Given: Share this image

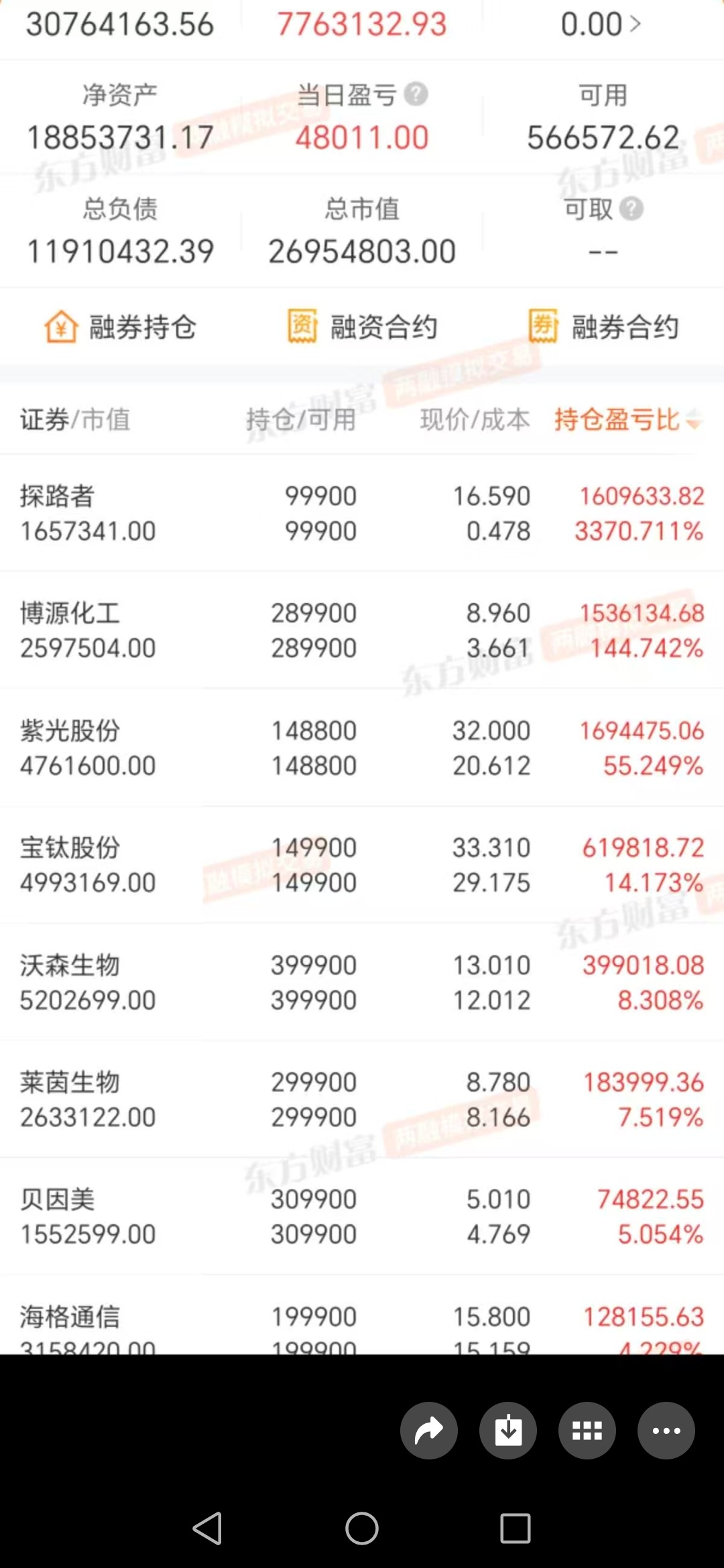Looking at the screenshot, I should coord(429,1431).
